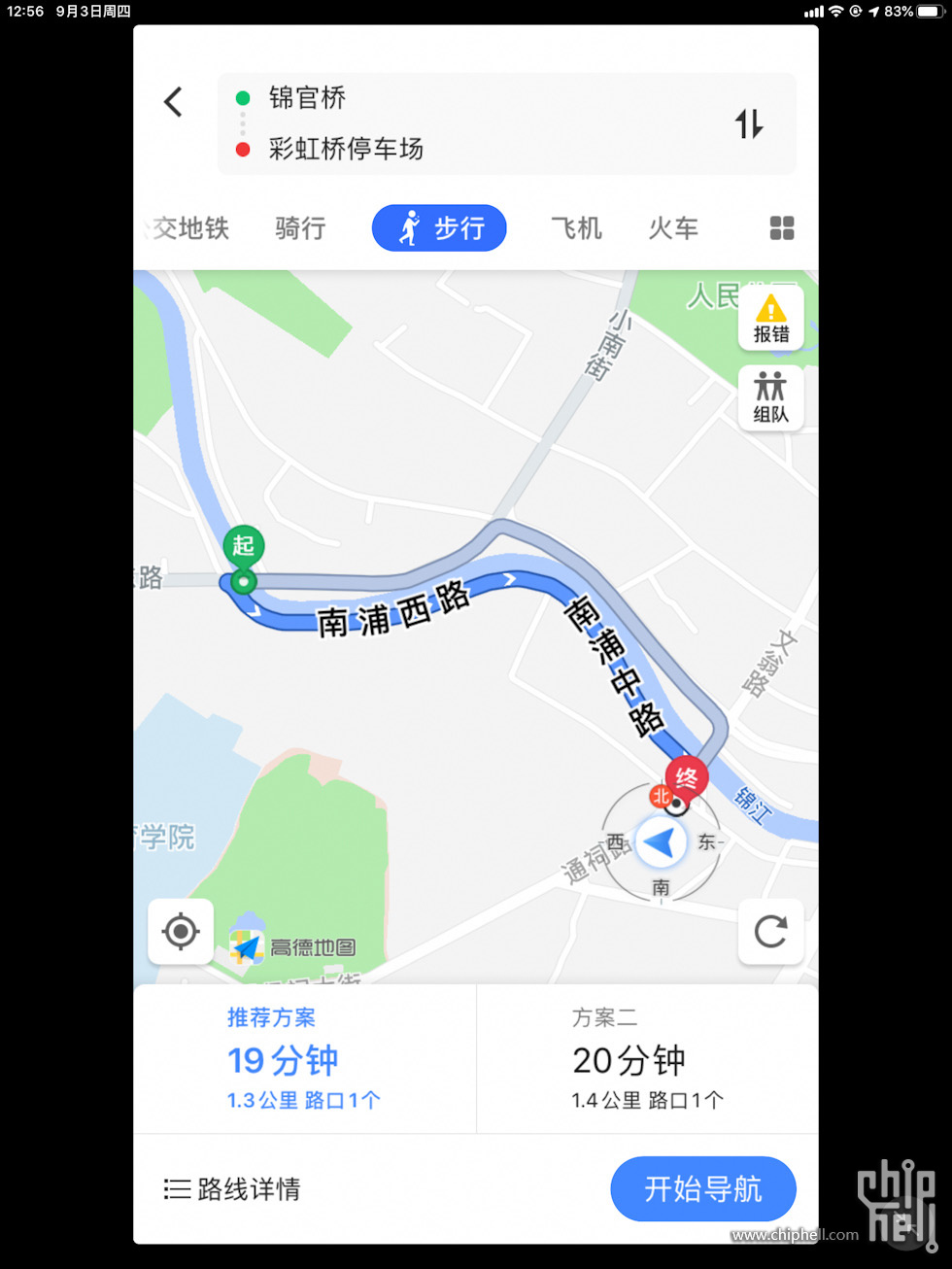
Task: Tap the compass to reorient the map
Action: tap(661, 842)
